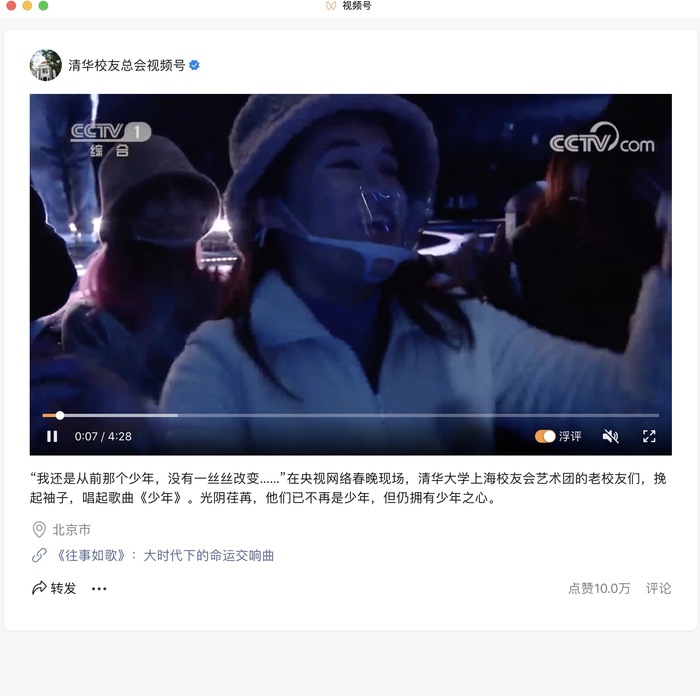Screen dimensions: 700x696
Task: Enter fullscreen video mode
Action: click(649, 436)
